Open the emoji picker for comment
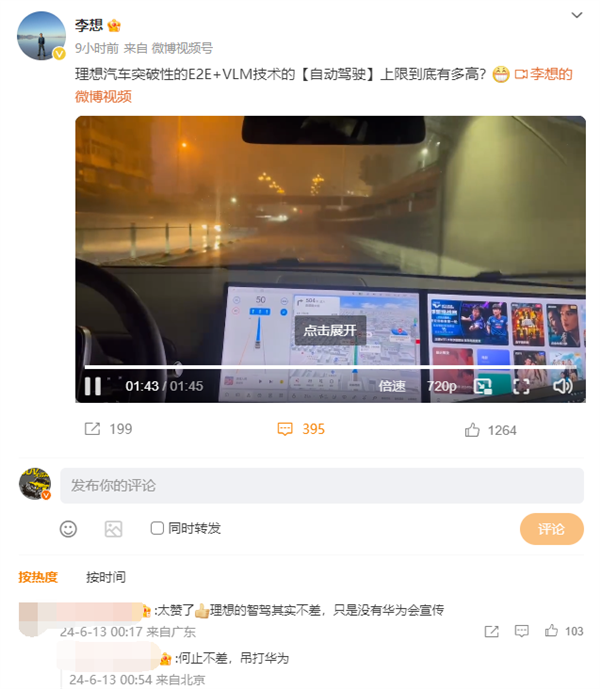This screenshot has width=600, height=689. coord(69,528)
